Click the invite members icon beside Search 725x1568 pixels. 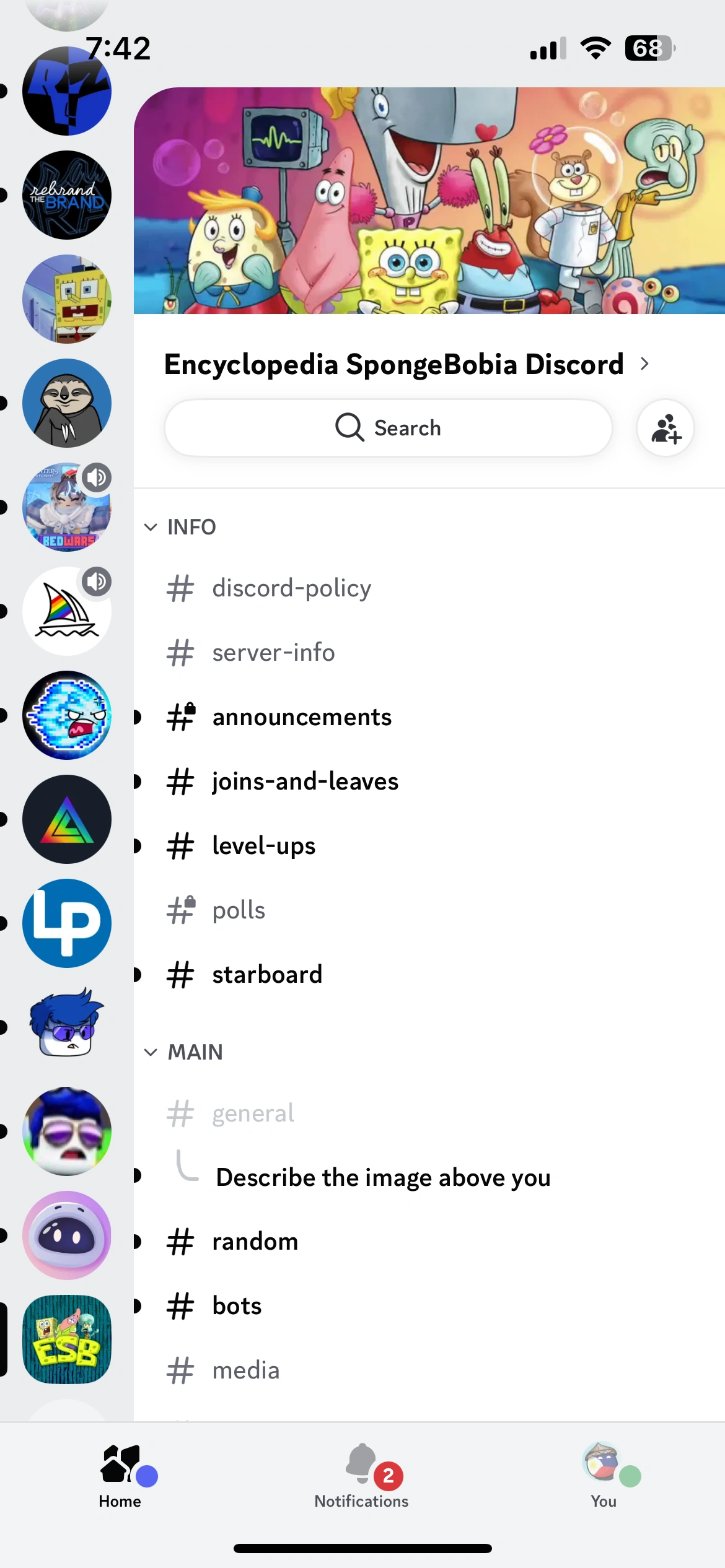point(665,428)
